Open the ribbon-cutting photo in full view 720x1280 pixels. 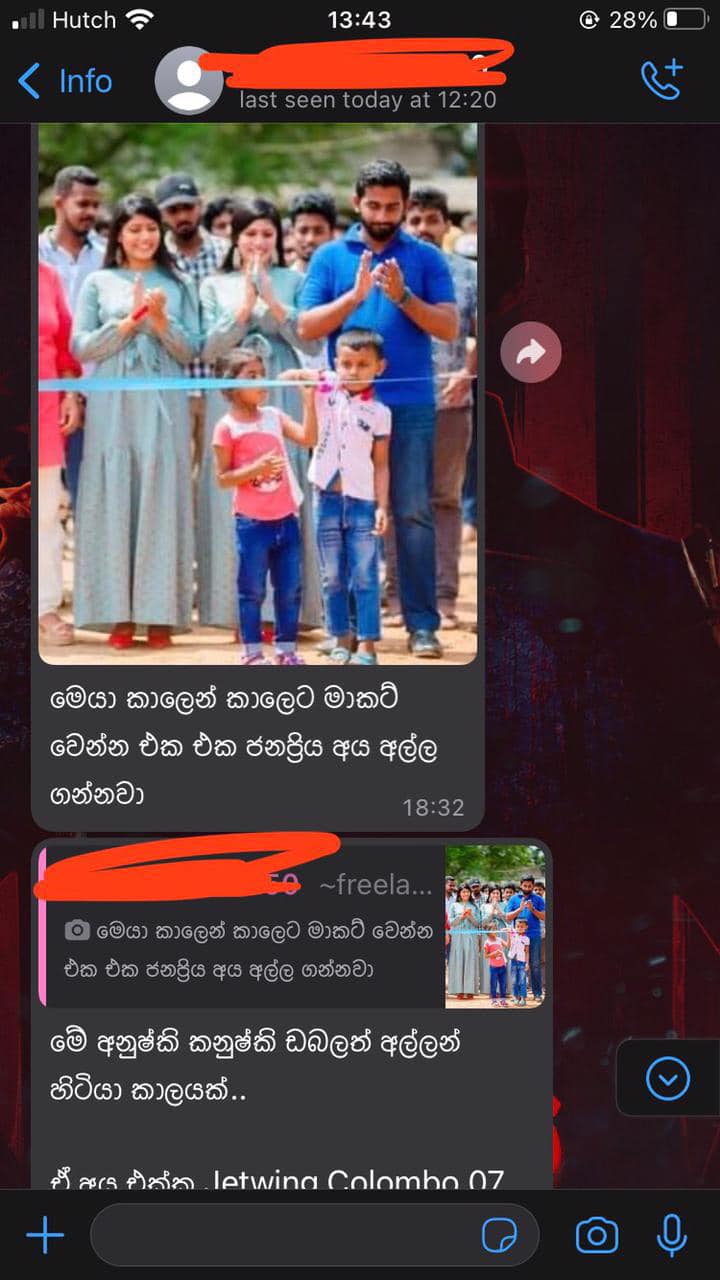(258, 393)
